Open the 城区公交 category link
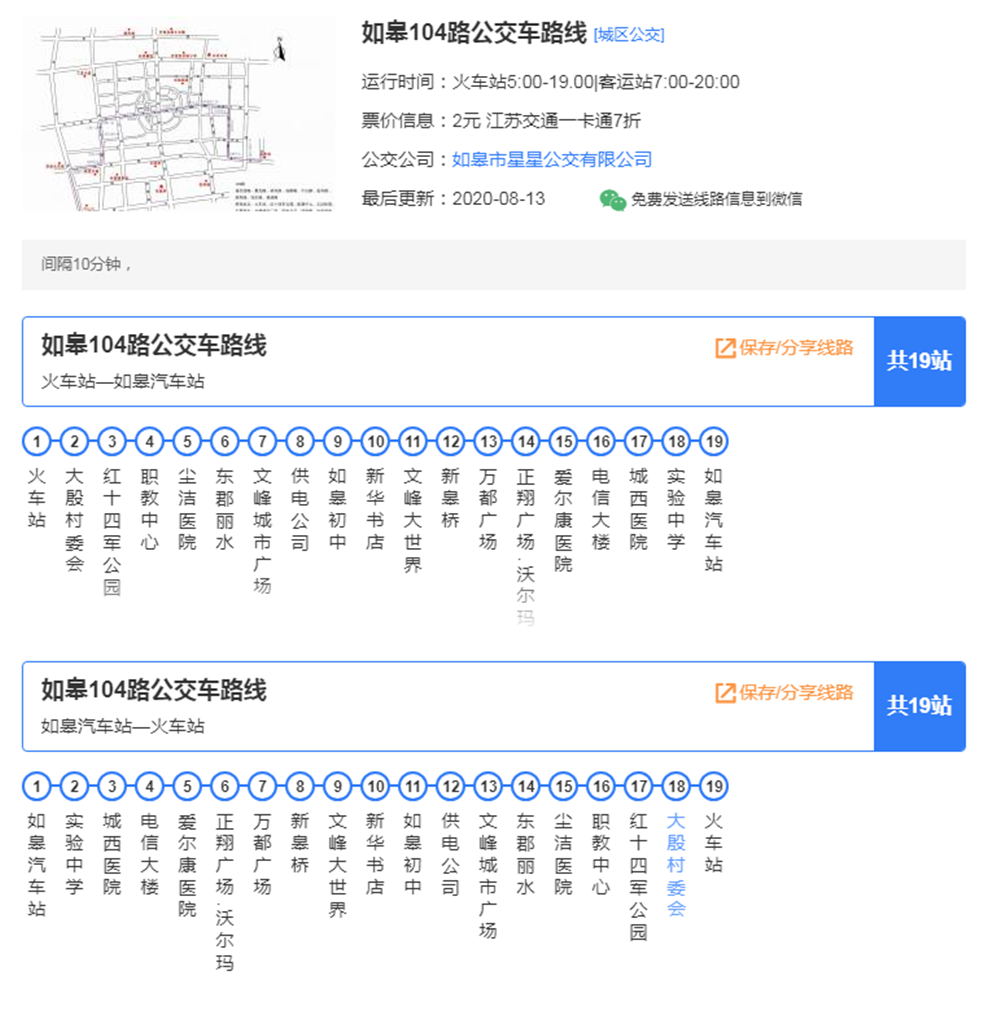 tap(629, 35)
